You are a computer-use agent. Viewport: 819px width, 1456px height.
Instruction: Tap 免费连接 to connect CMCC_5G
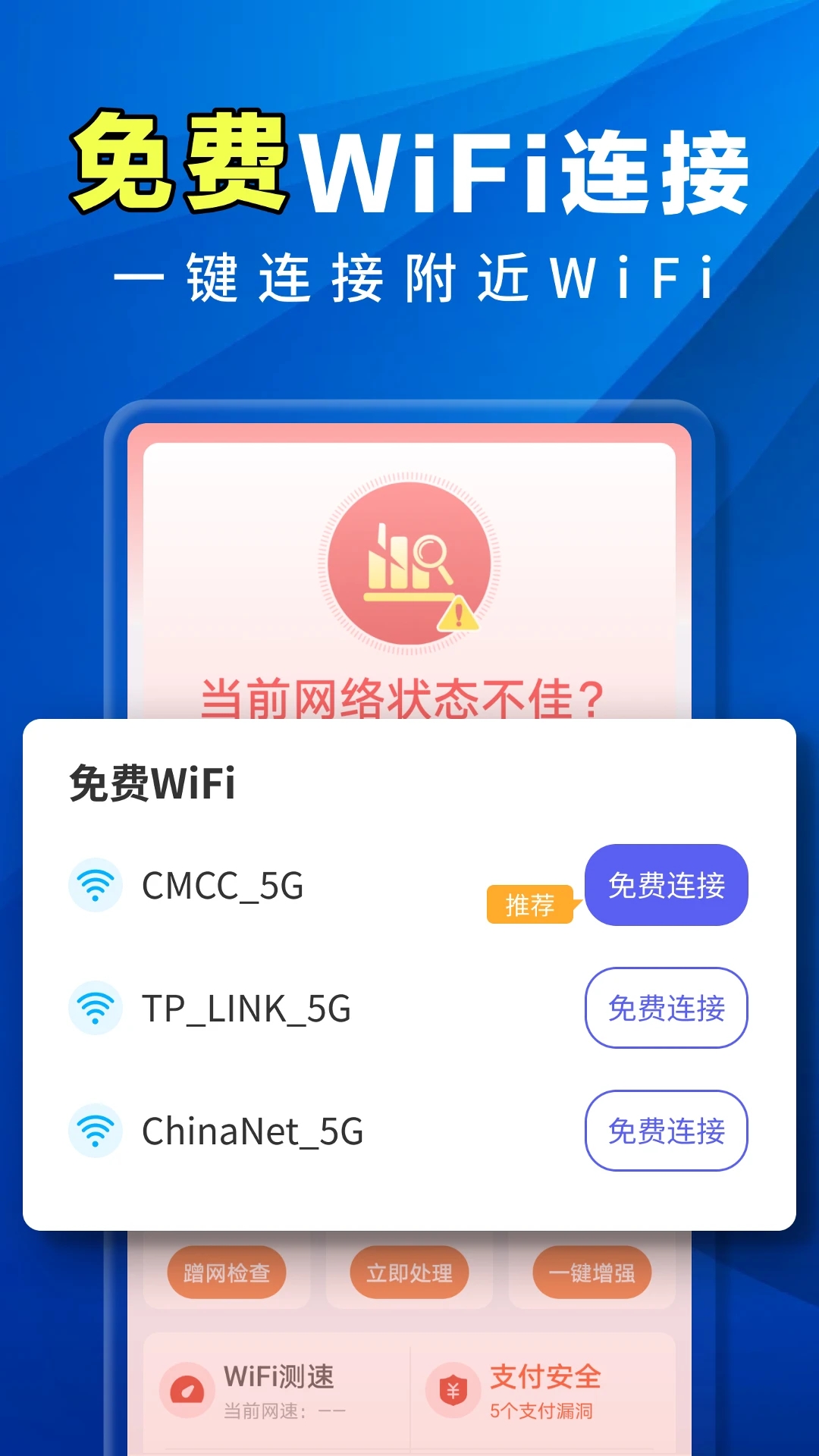tap(666, 886)
